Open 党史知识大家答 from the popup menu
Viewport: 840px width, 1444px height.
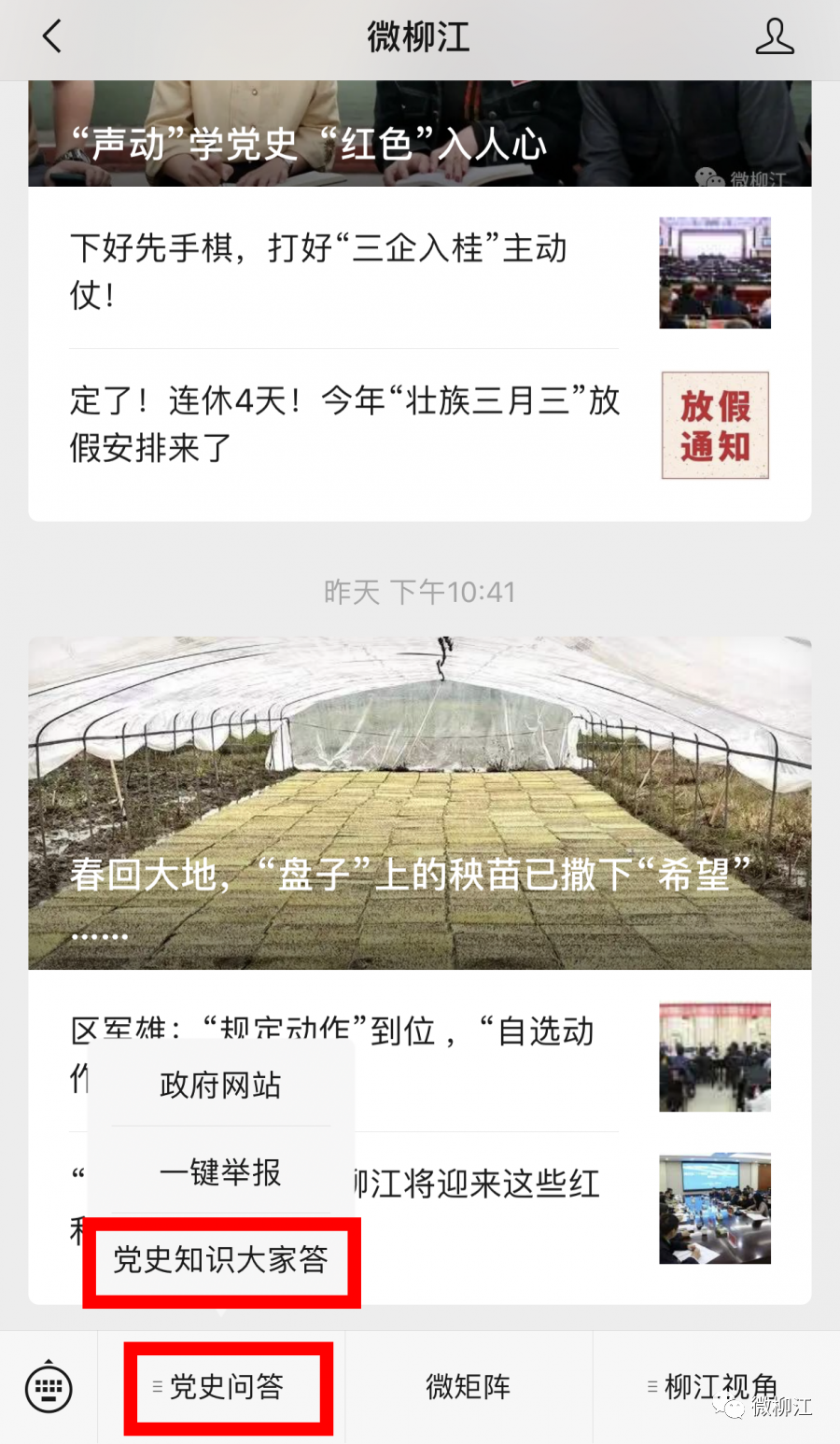220,1260
